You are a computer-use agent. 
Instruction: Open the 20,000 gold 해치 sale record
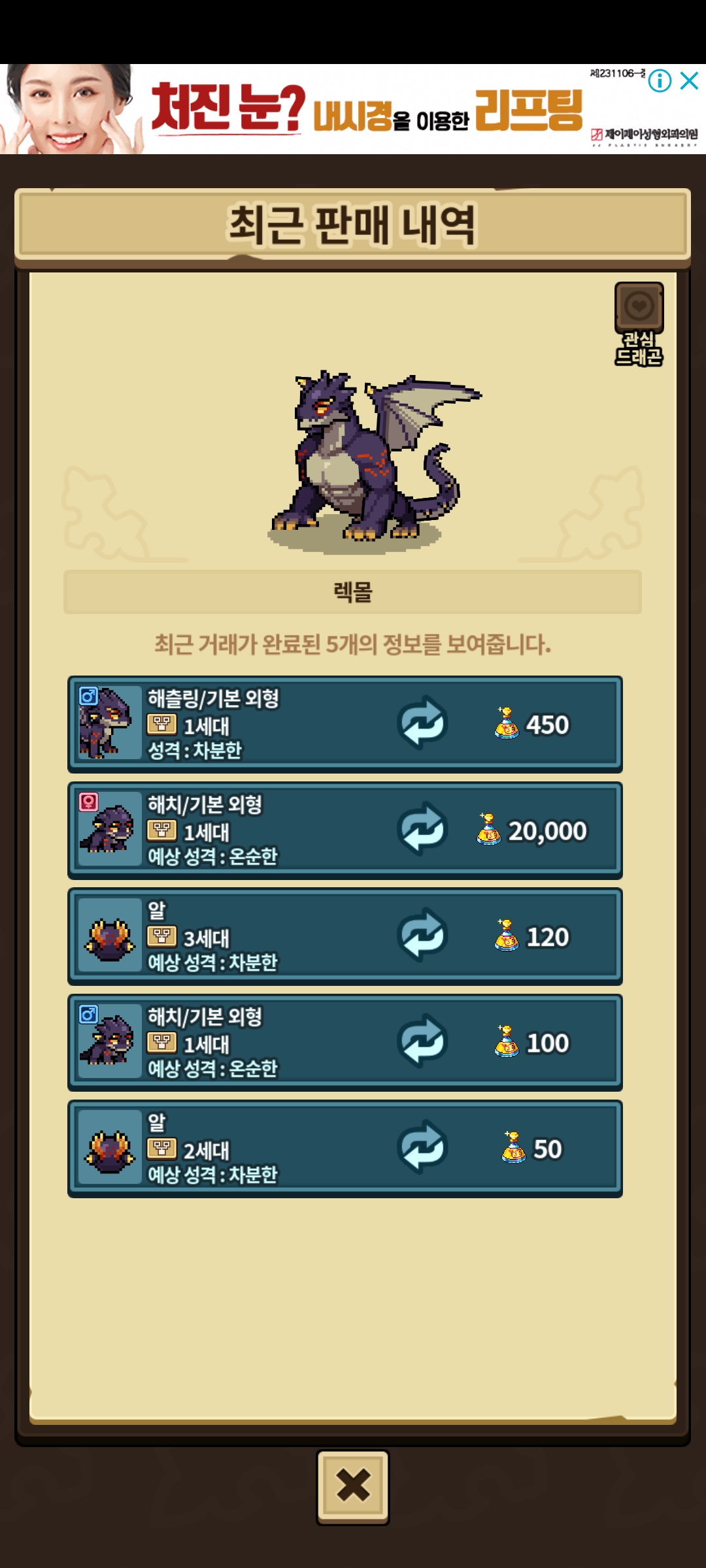[345, 830]
